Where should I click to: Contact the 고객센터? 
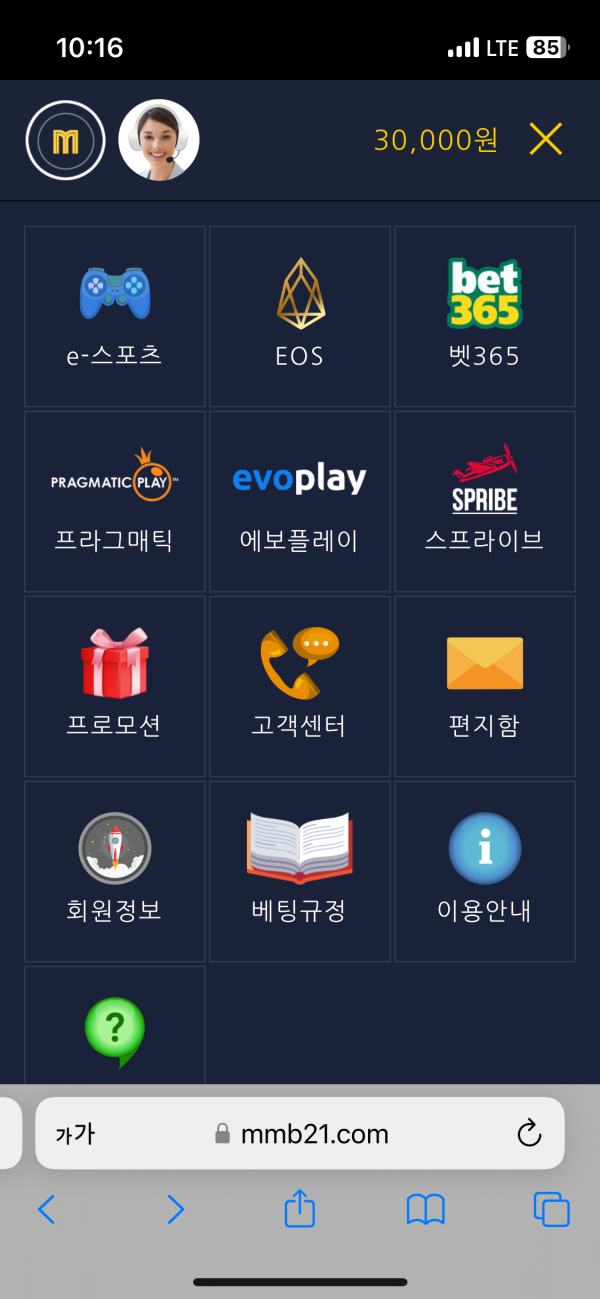[300, 686]
